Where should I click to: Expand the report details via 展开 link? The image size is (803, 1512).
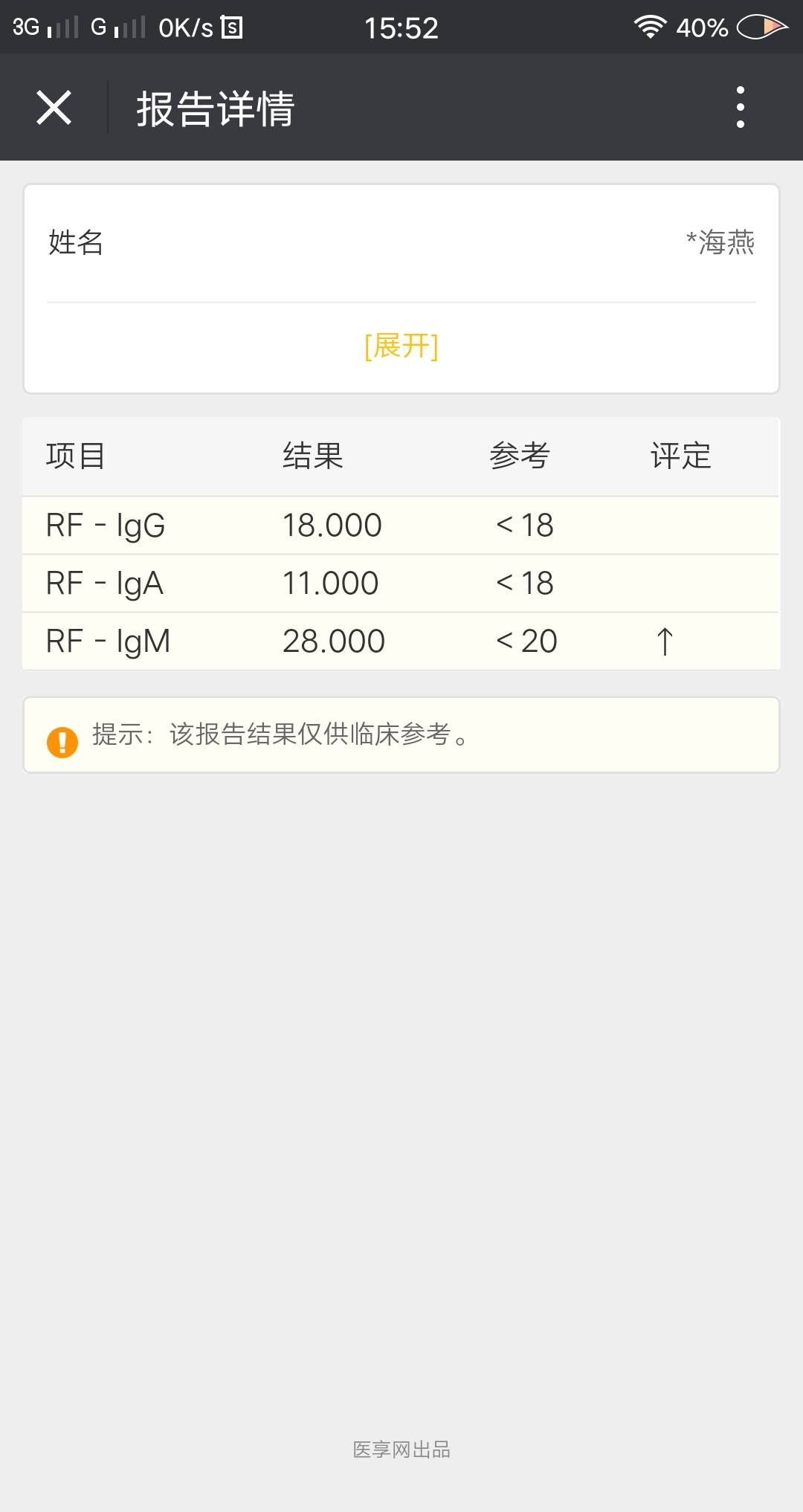coord(401,346)
